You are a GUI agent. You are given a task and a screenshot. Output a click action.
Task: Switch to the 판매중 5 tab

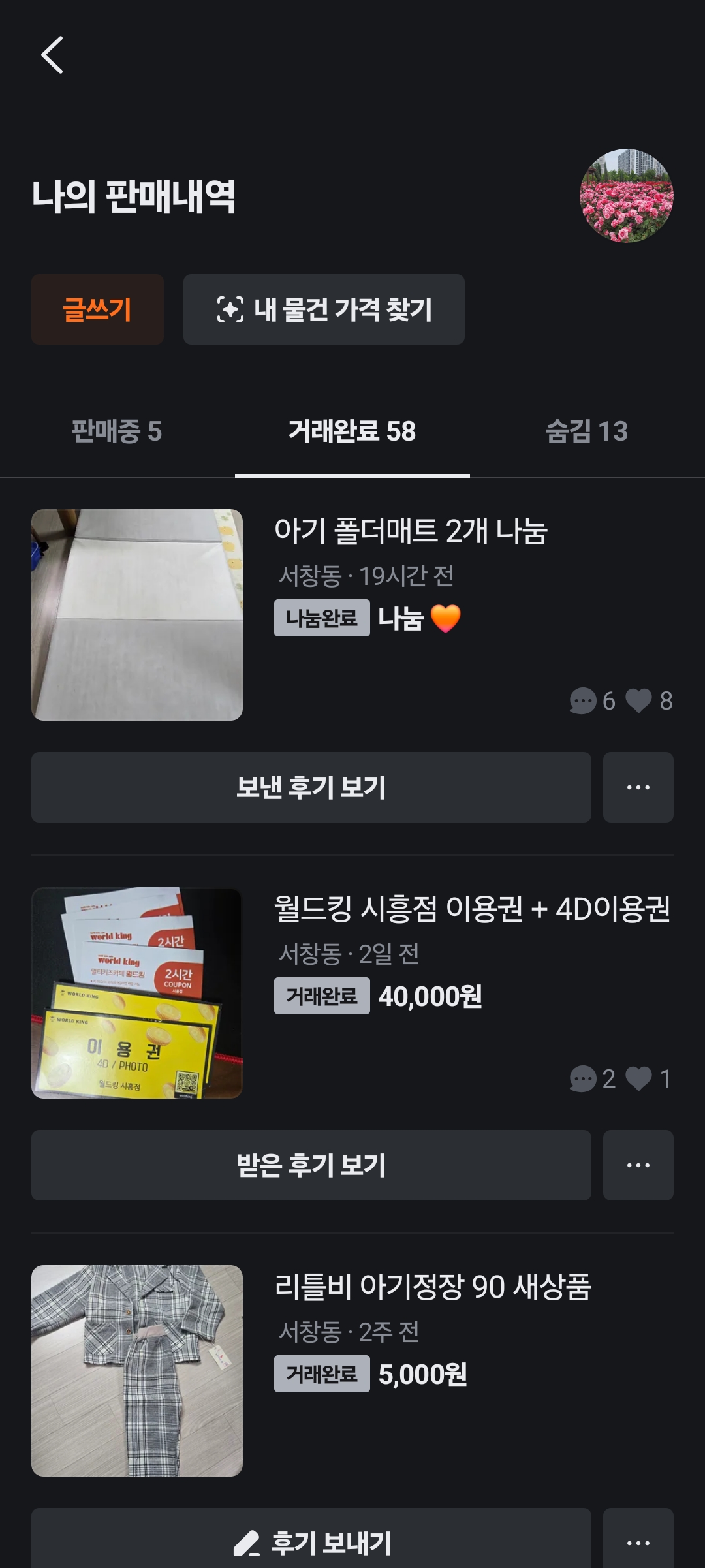pos(117,431)
